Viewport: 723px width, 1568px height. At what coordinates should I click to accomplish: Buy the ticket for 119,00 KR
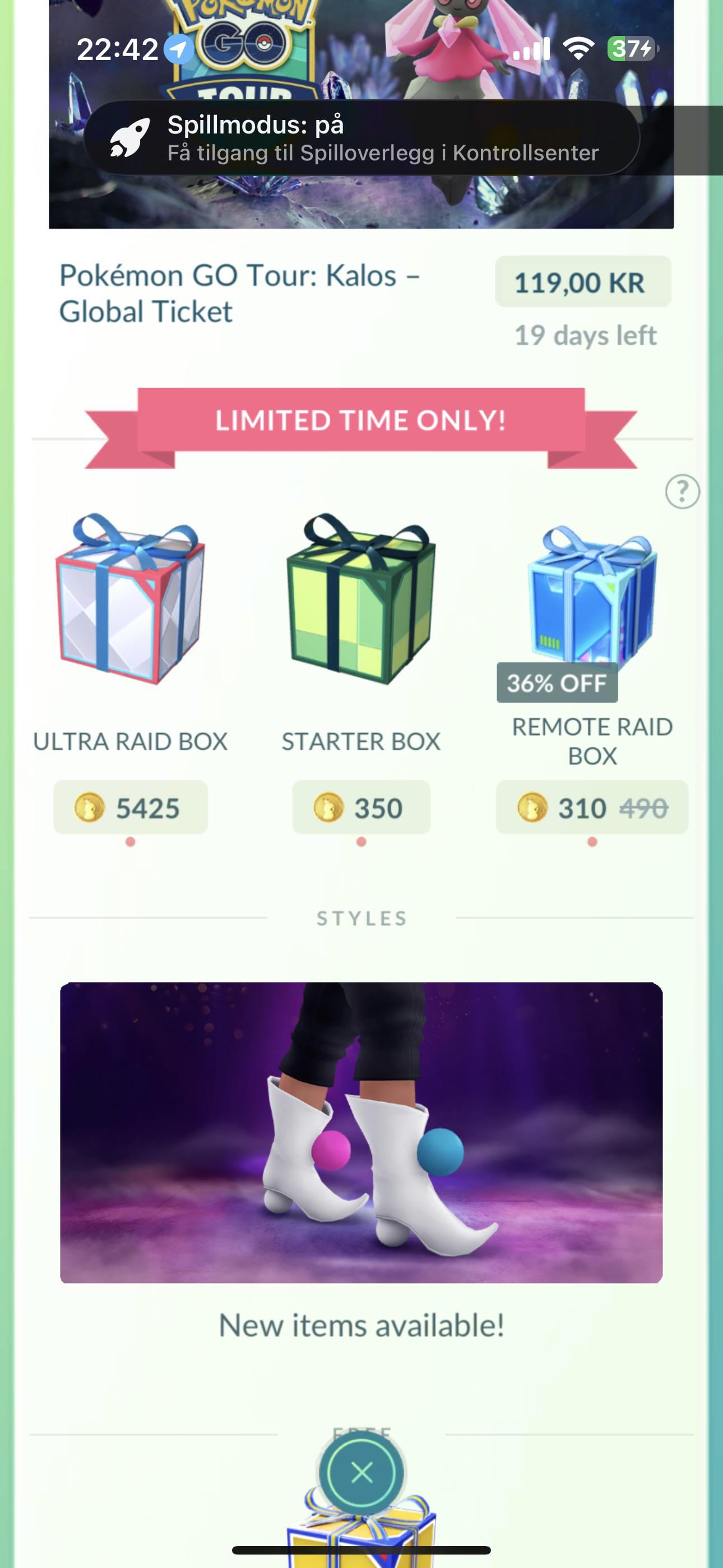(582, 283)
